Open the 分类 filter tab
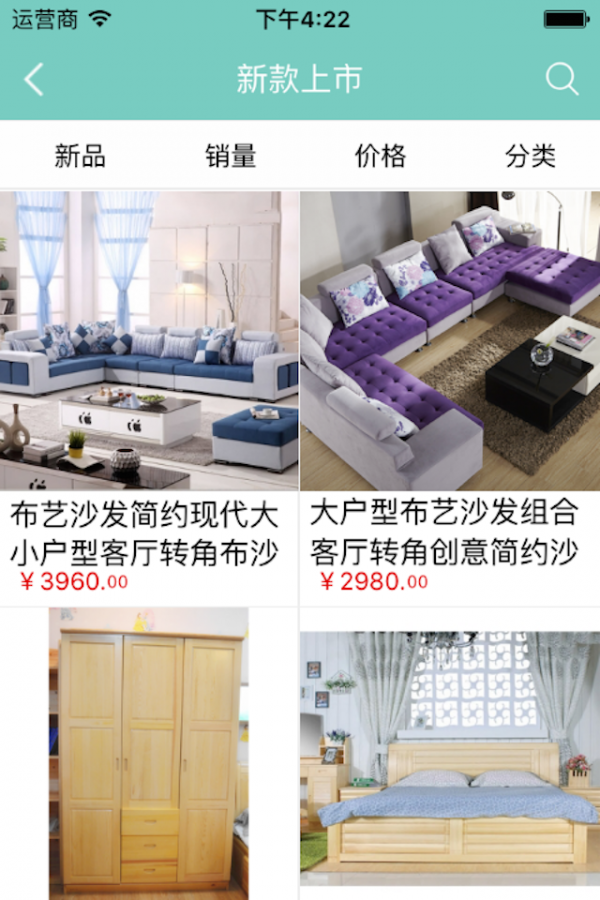 tap(530, 156)
